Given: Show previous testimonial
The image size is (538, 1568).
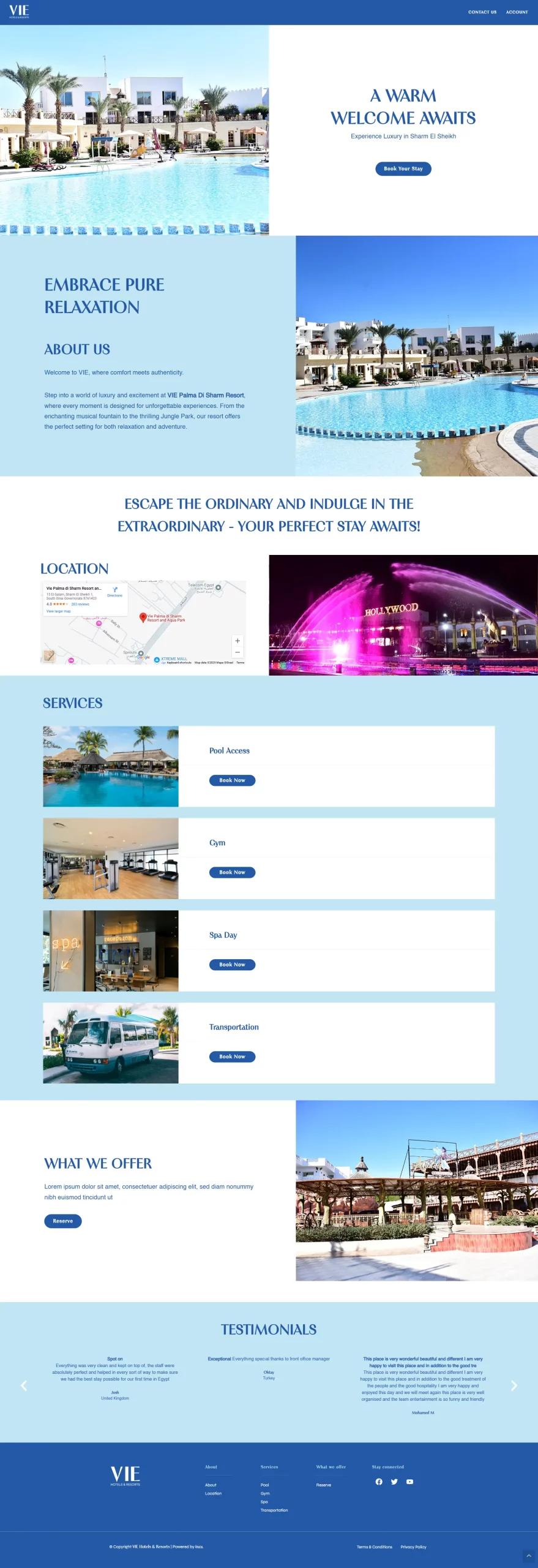Looking at the screenshot, I should click(x=24, y=1385).
